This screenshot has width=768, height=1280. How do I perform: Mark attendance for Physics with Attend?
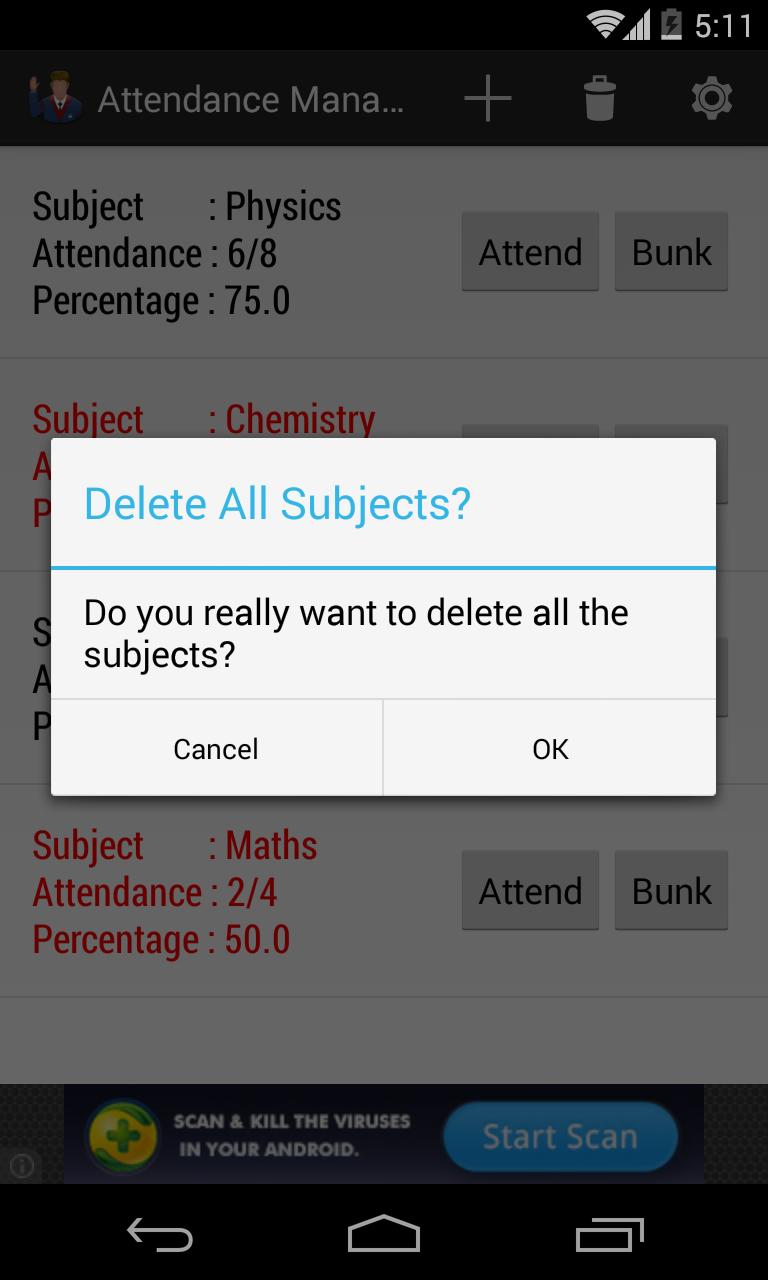(530, 252)
